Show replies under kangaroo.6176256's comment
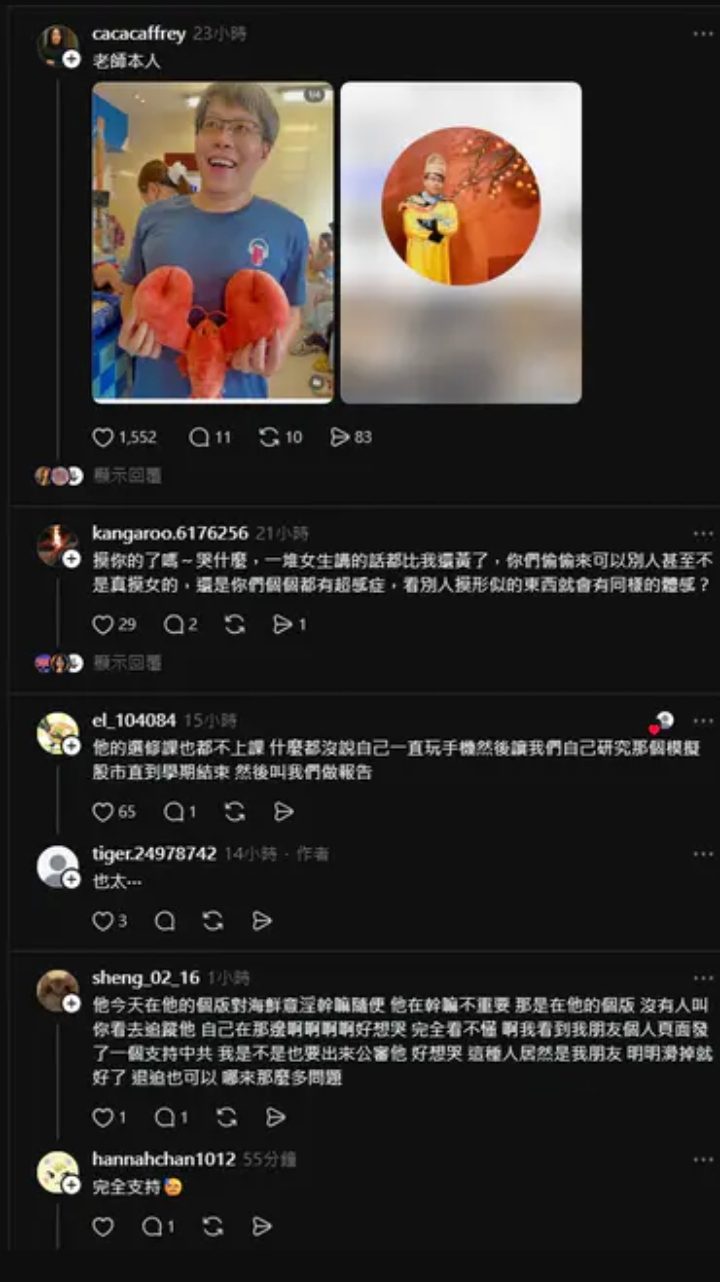Viewport: 720px width, 1282px height. [127, 663]
